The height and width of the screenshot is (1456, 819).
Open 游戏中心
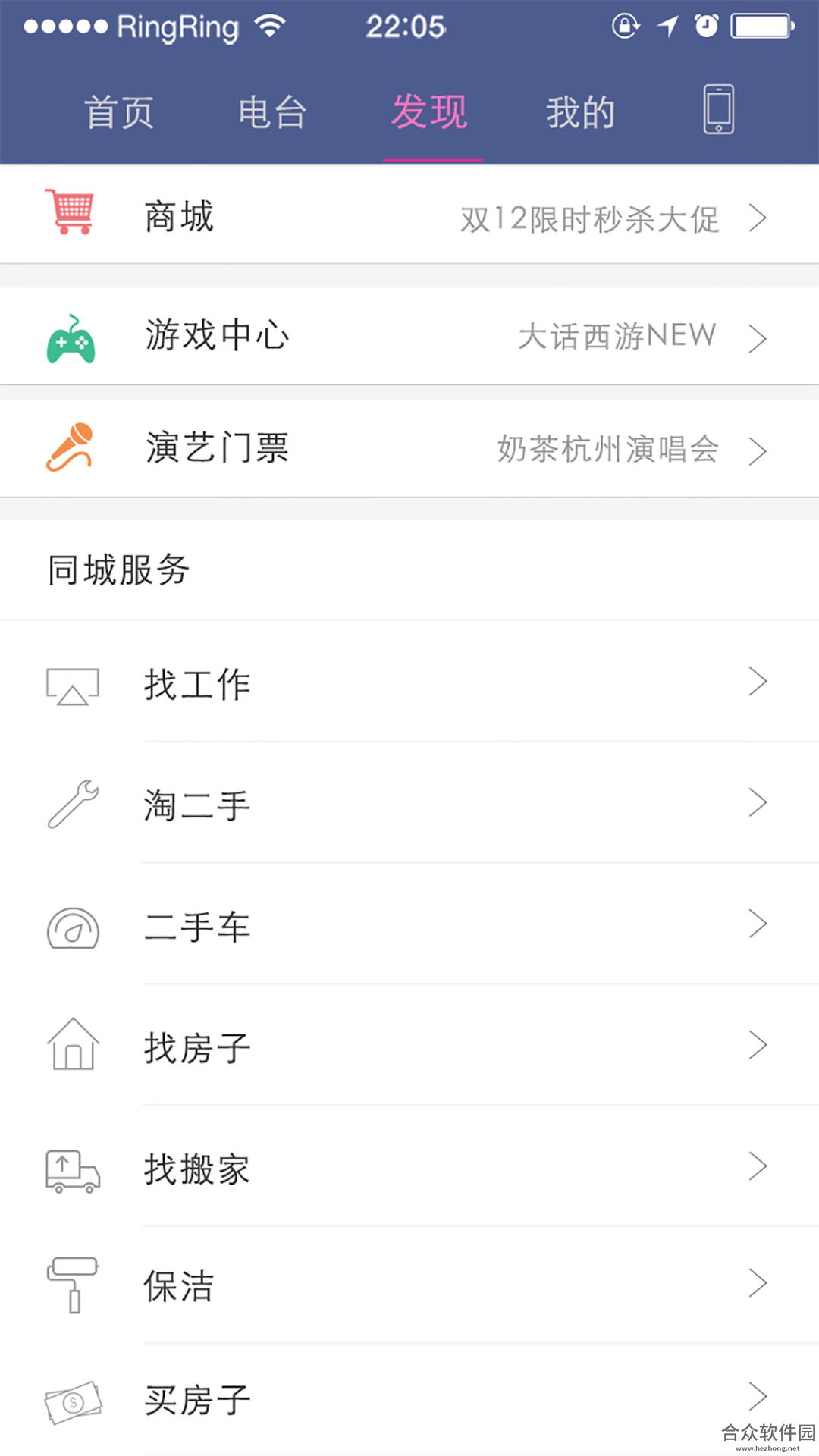tap(409, 336)
